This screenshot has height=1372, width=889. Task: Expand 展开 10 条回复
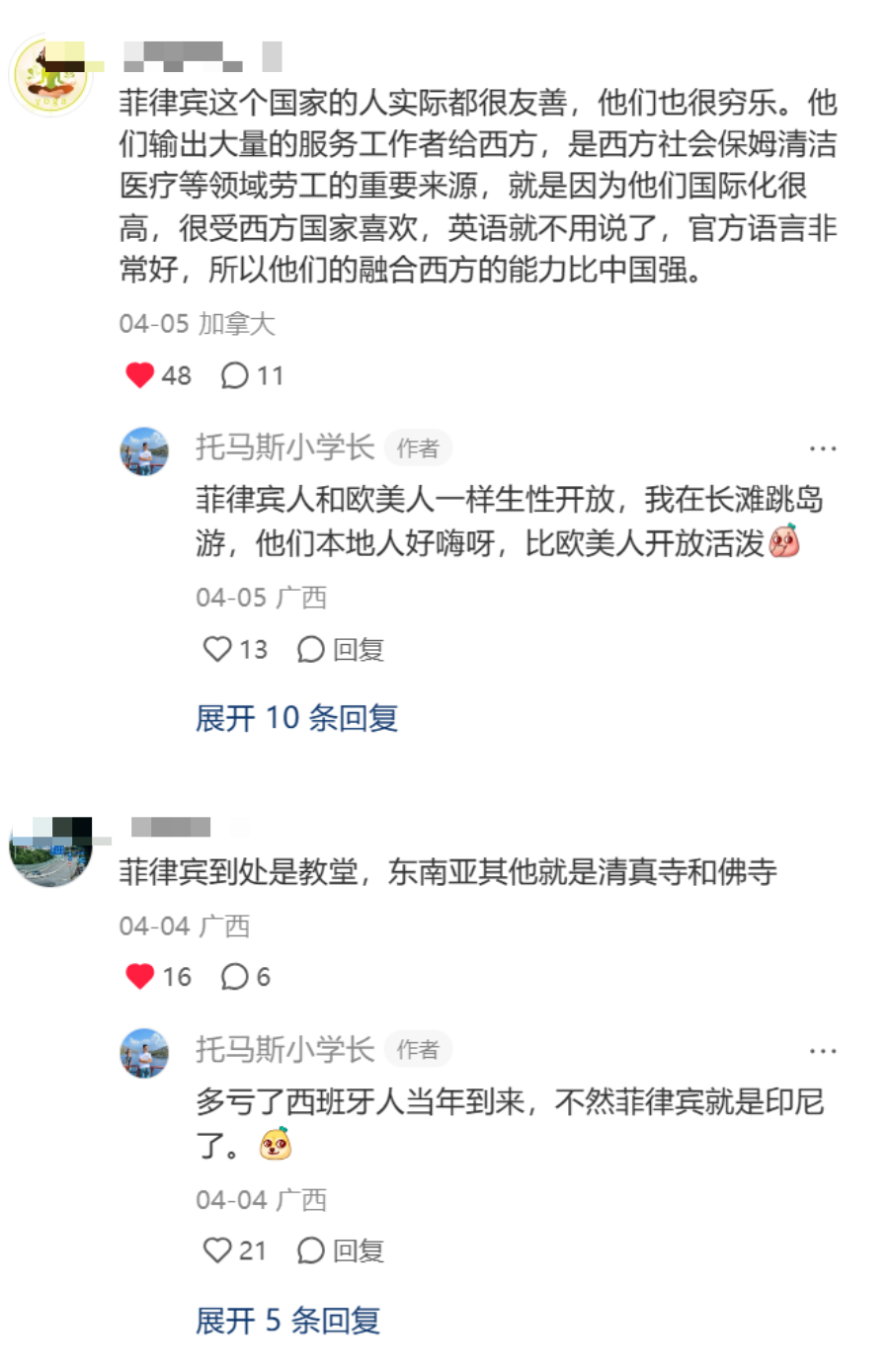(296, 718)
